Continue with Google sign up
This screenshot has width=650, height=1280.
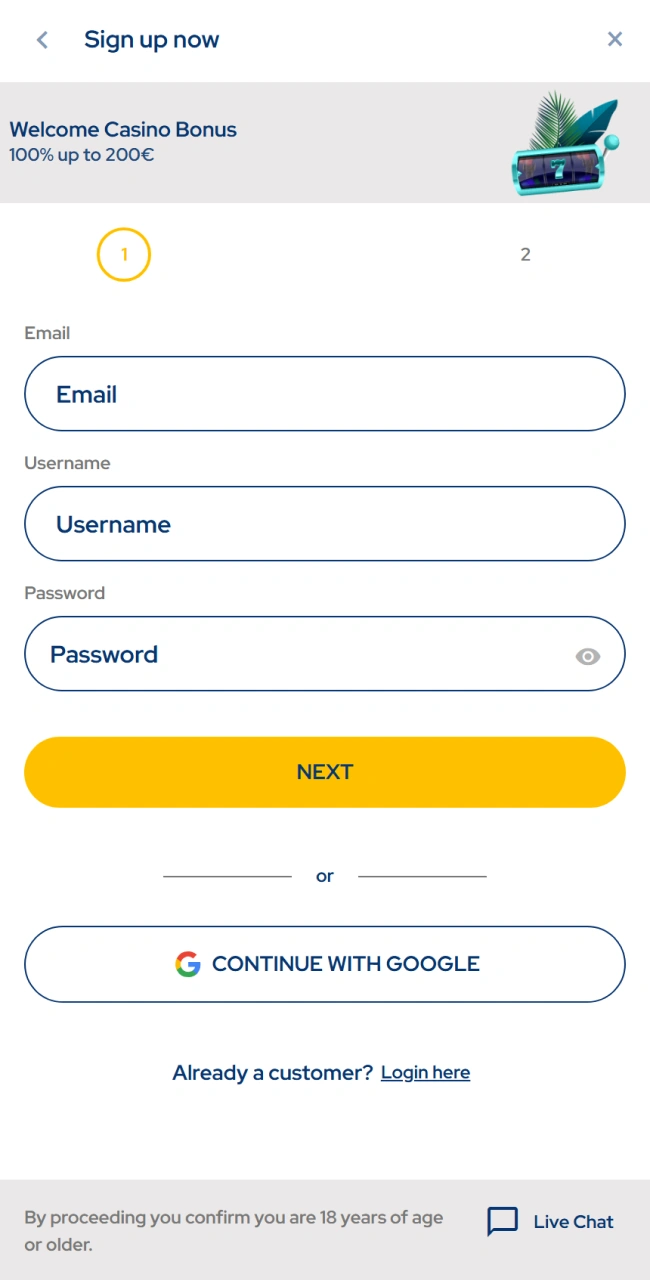click(x=324, y=964)
